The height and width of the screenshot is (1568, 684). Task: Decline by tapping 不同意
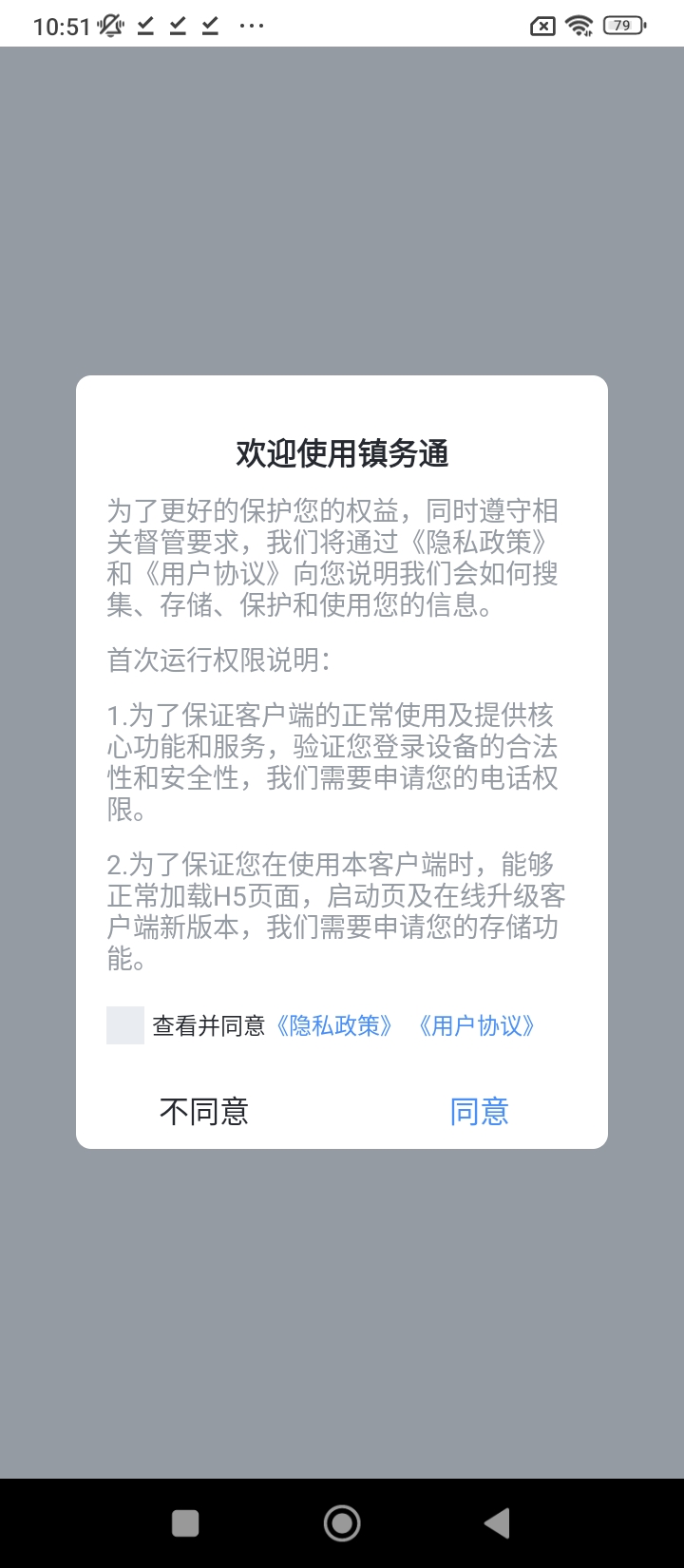coord(204,1111)
